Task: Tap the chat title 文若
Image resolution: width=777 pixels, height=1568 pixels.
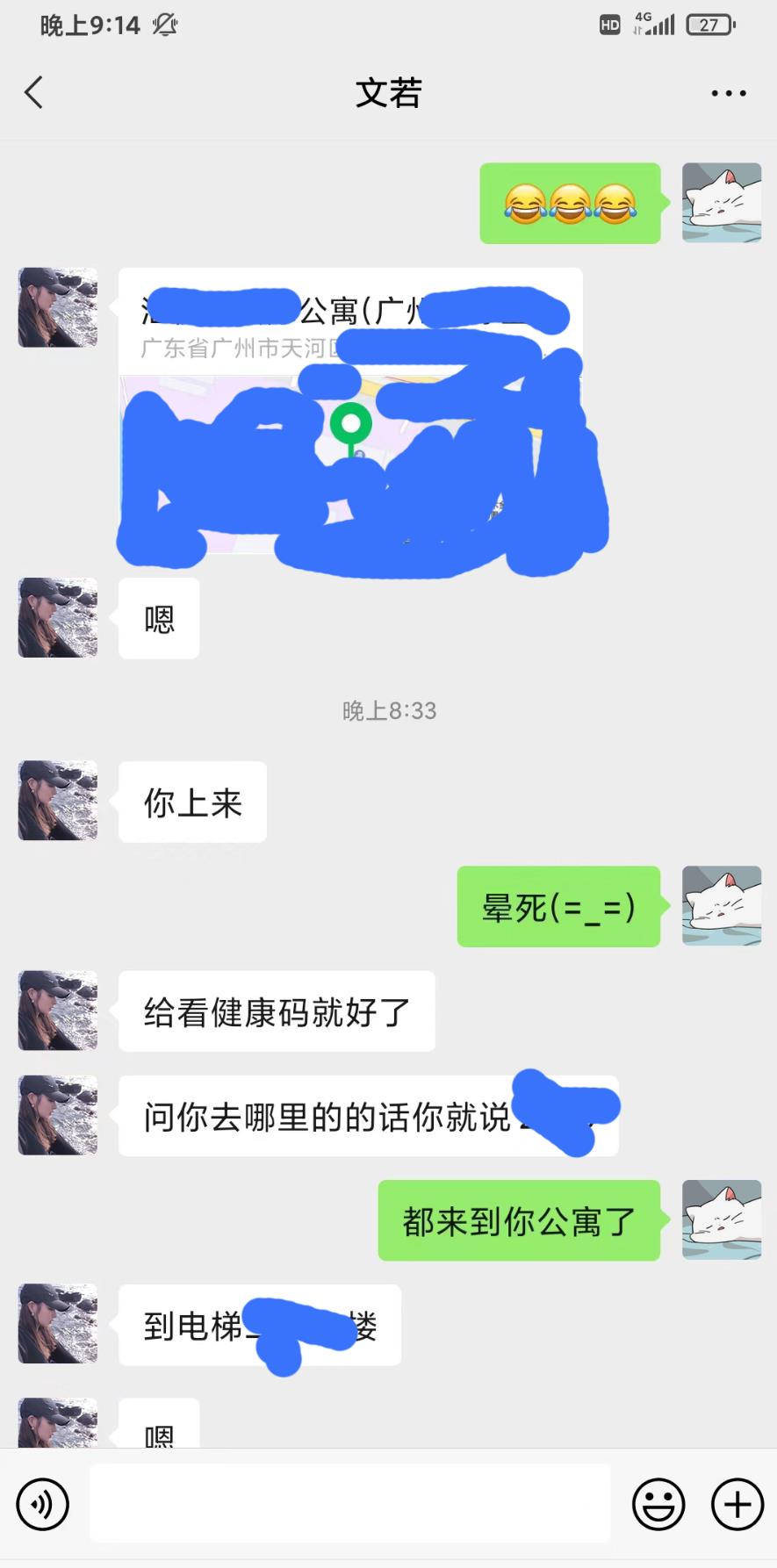Action: (388, 90)
